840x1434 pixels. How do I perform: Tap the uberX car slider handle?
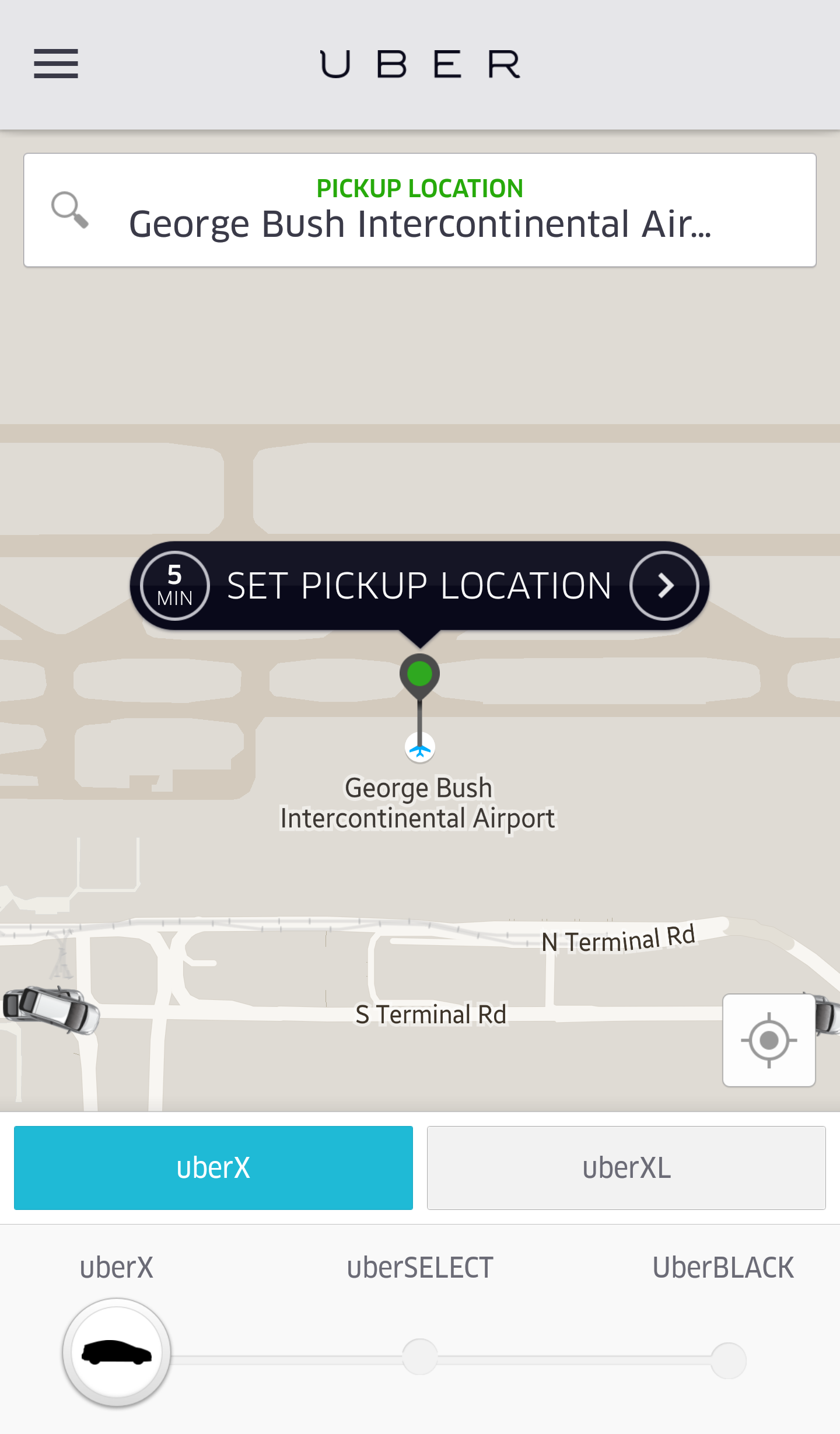click(117, 1352)
